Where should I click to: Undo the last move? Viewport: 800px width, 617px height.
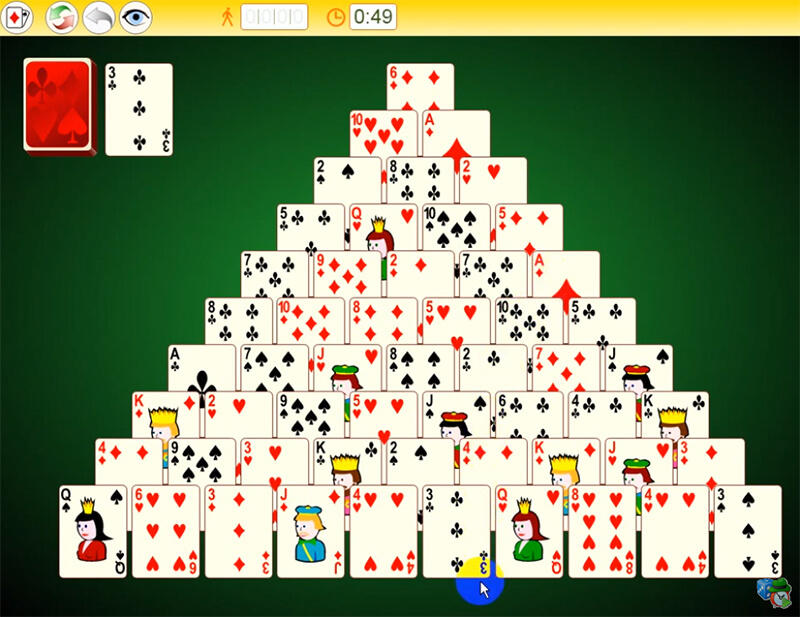coord(98,16)
